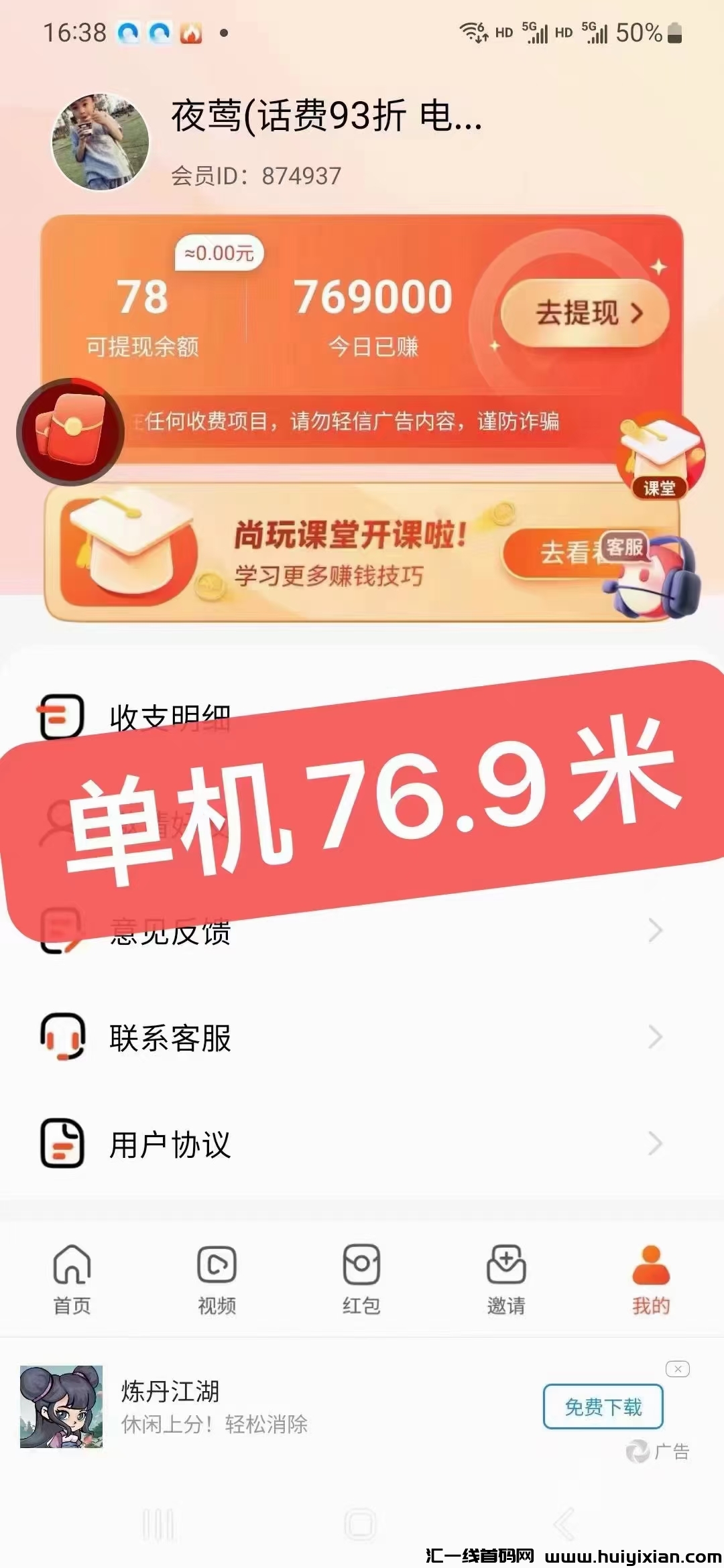Open the 联系客服 row
Screen dimensions: 724x1568
coord(349,1037)
